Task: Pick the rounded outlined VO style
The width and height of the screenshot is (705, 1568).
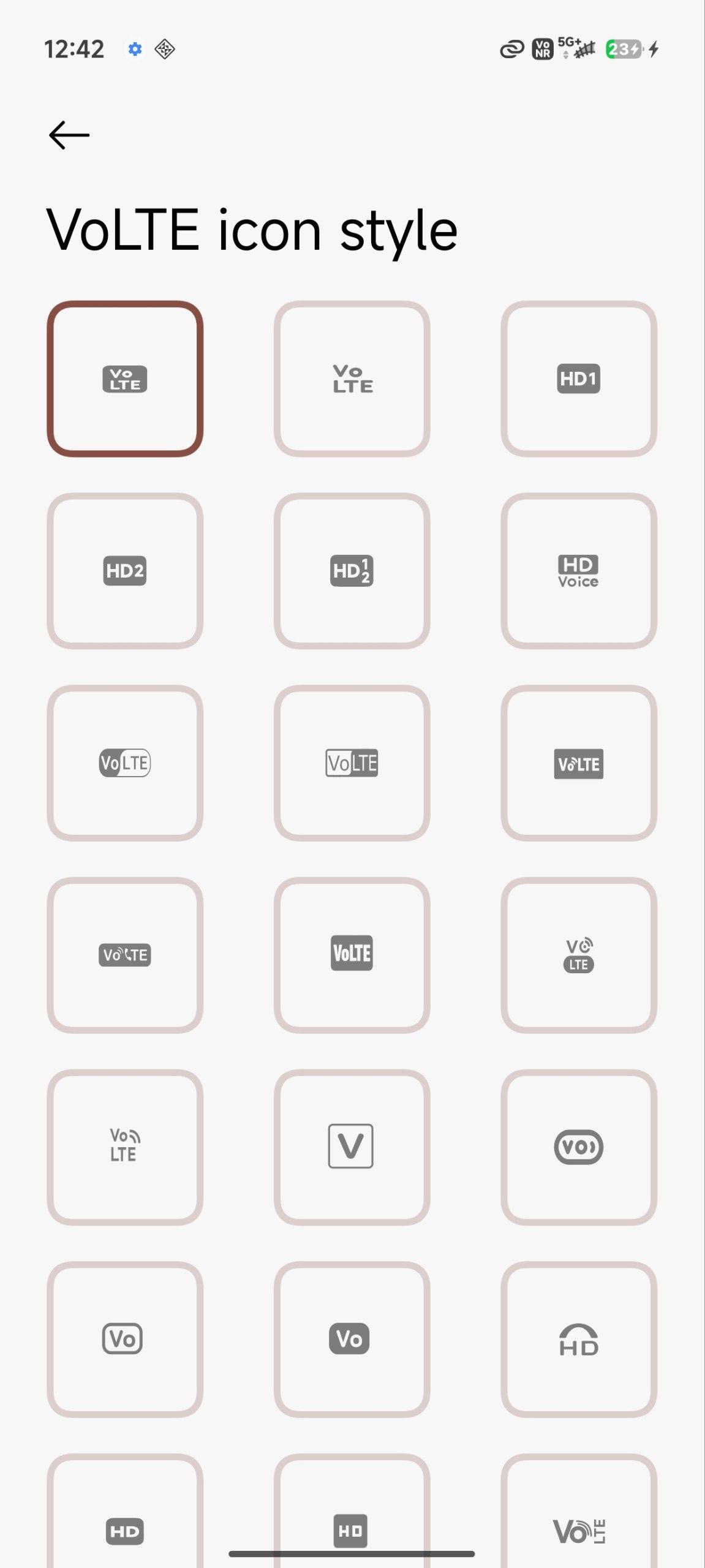Action: click(579, 1147)
